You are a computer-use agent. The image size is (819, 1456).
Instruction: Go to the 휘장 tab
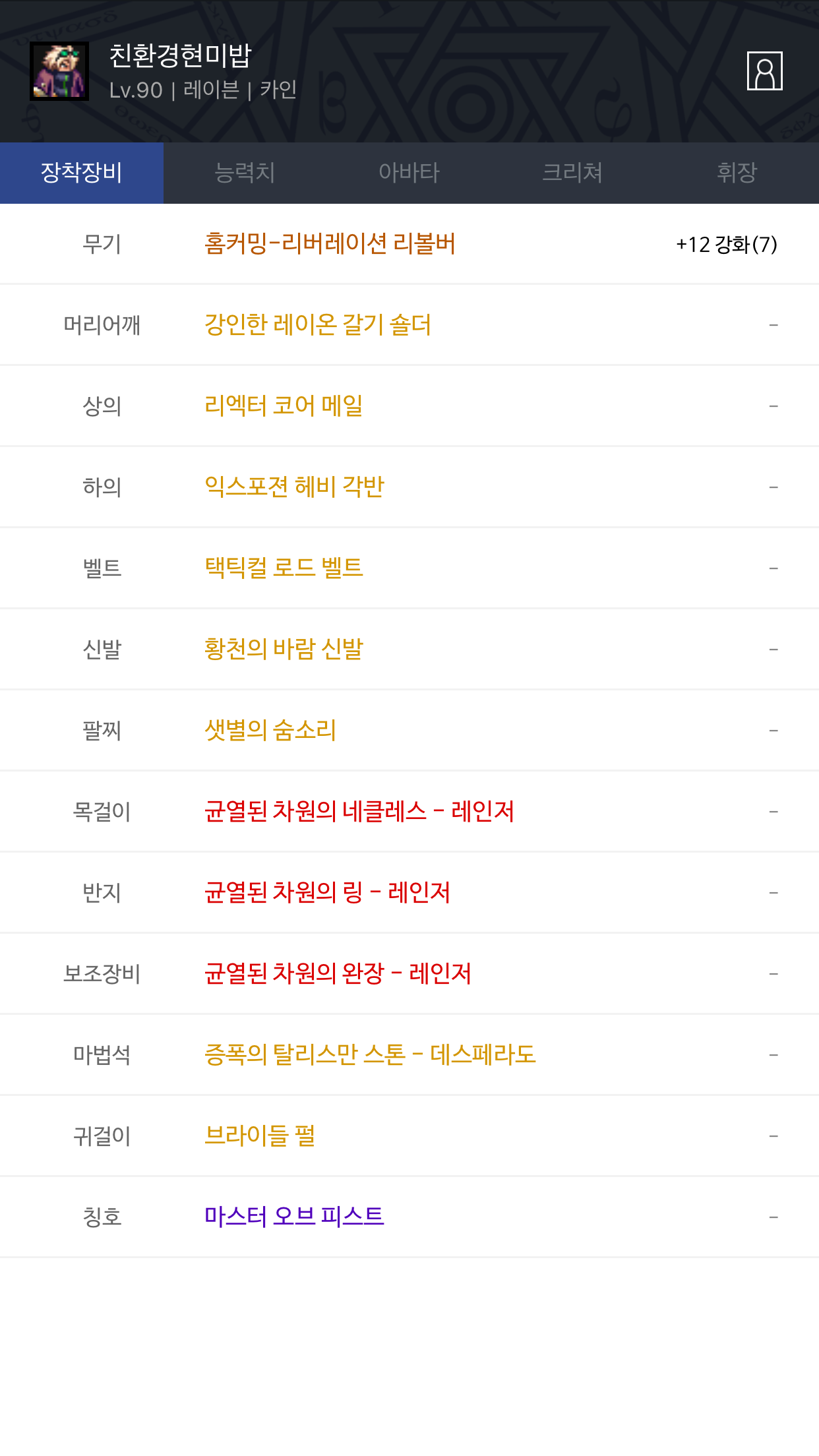point(737,173)
